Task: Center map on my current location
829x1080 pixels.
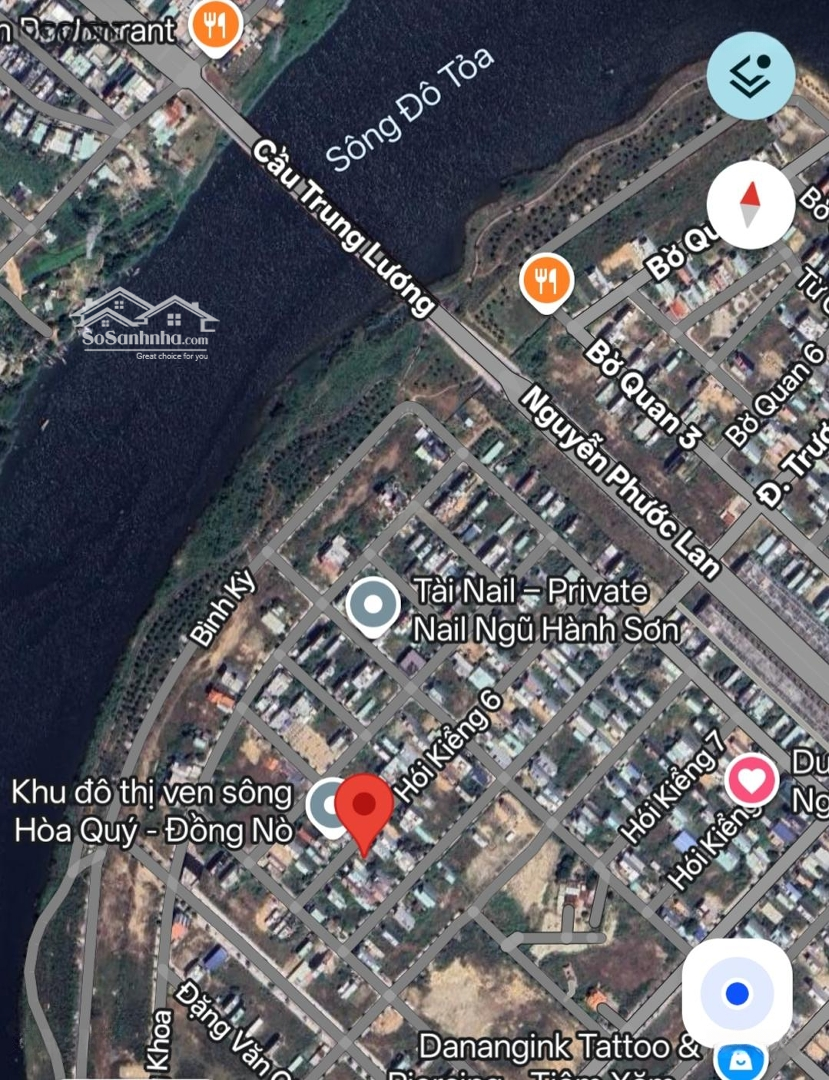Action: click(x=737, y=993)
